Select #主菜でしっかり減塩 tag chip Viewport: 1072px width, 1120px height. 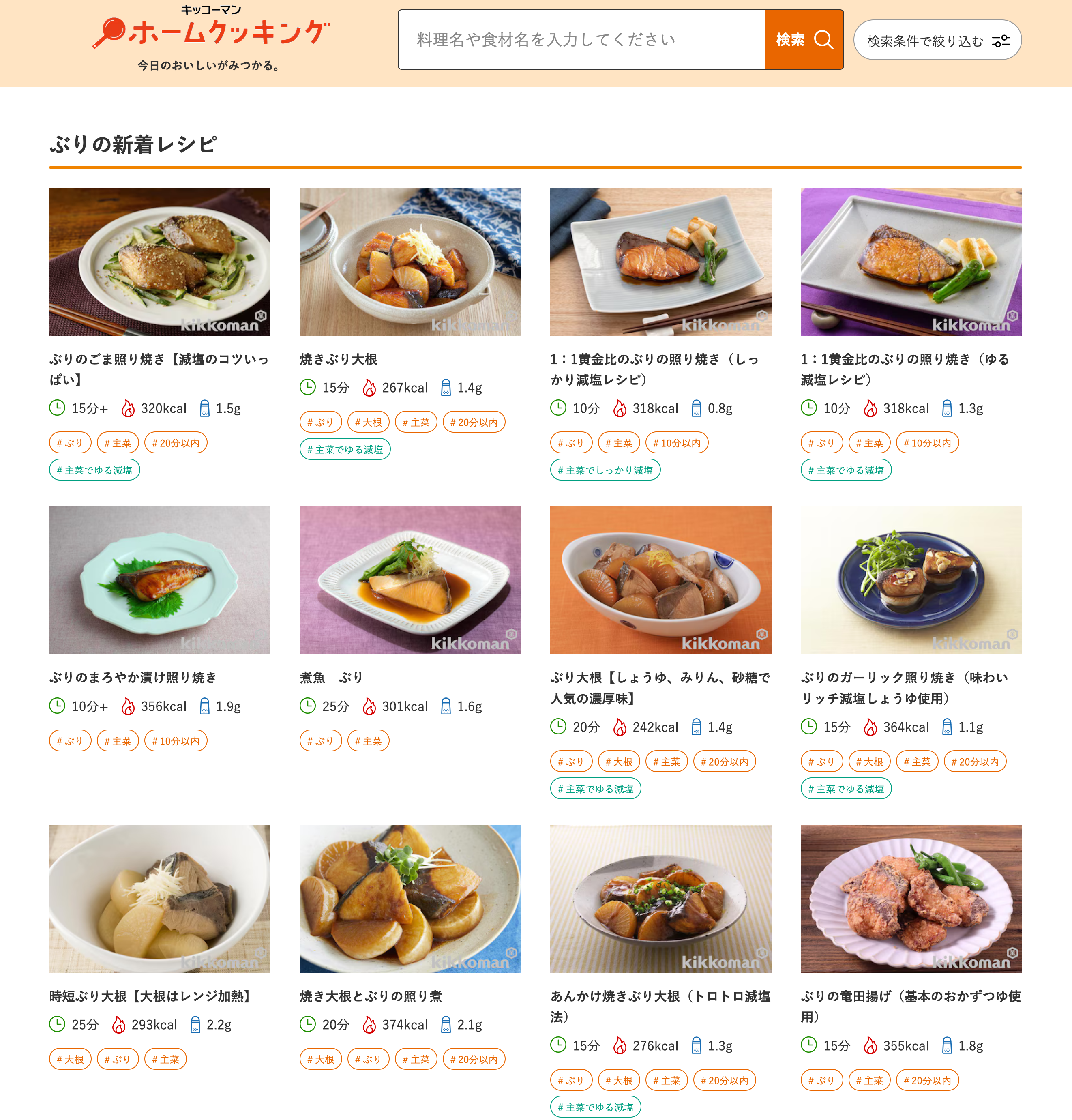pos(605,470)
